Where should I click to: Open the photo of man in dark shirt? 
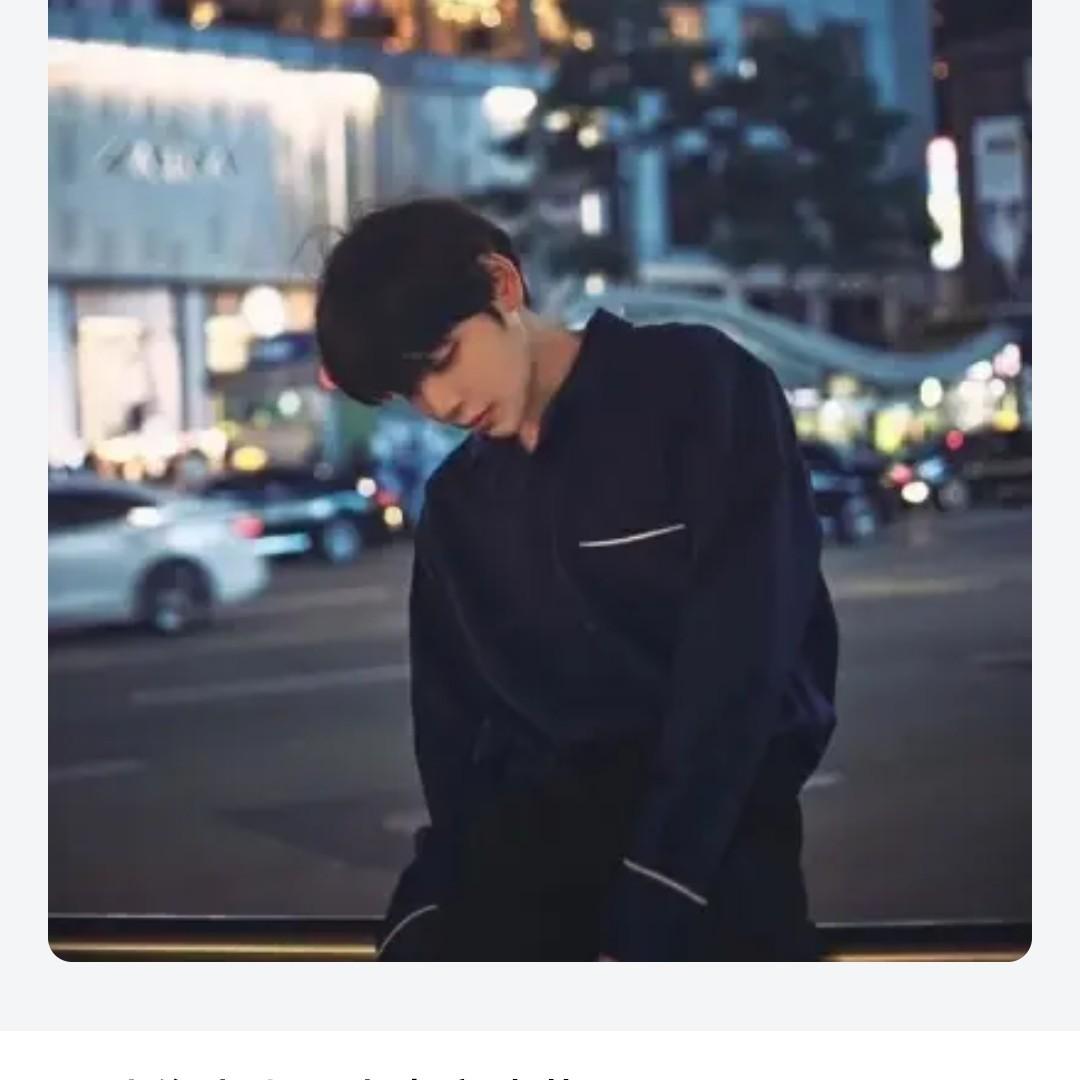[x=539, y=480]
